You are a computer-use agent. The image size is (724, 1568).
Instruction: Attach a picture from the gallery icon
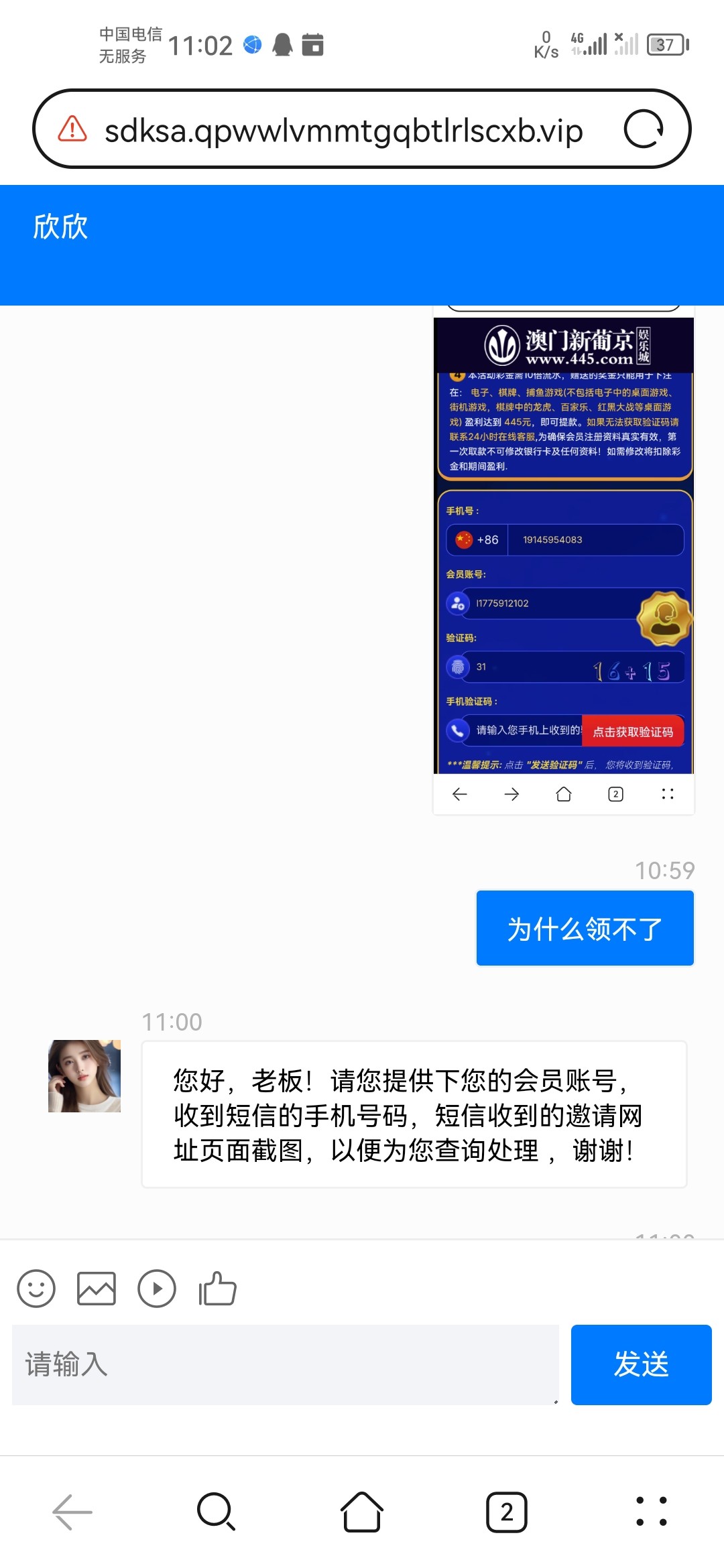click(97, 1289)
